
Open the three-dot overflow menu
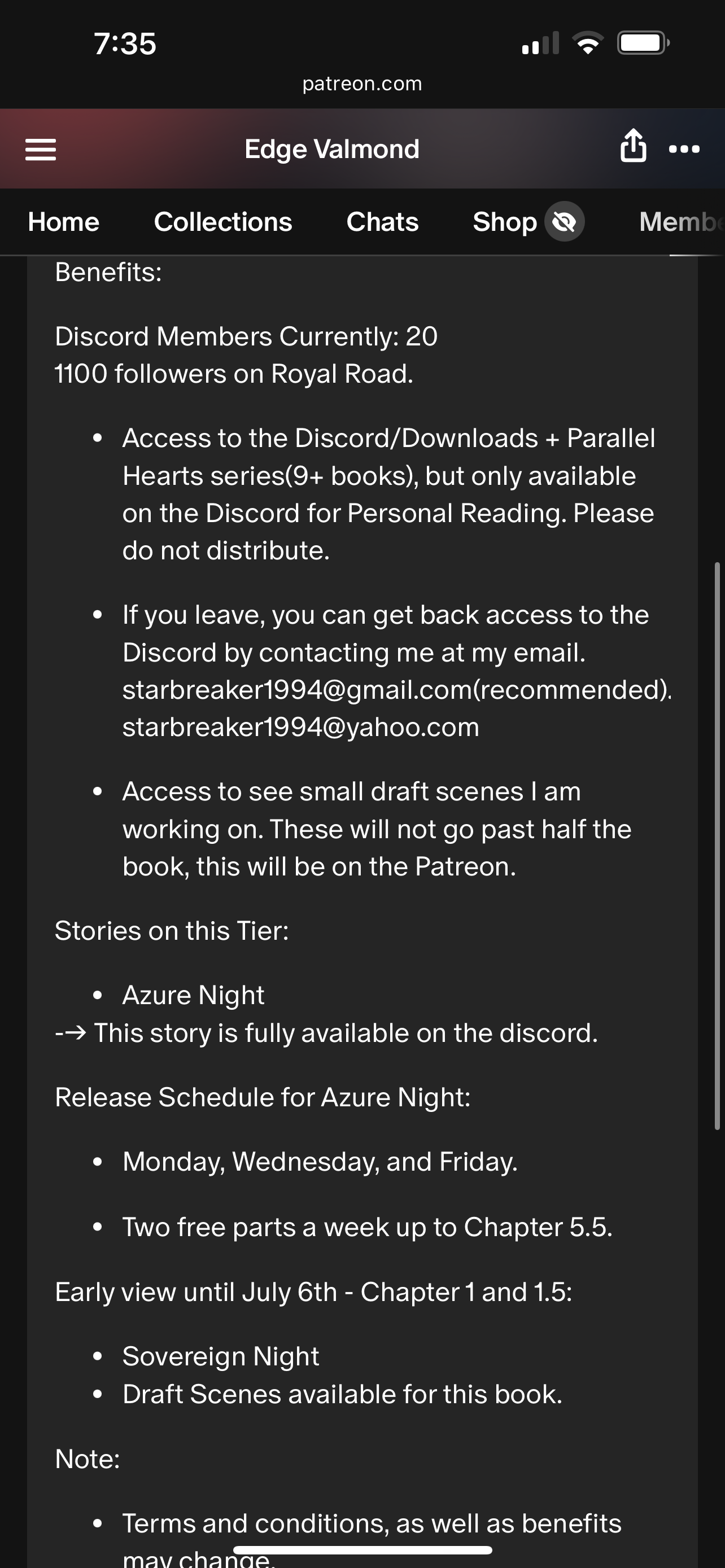pos(684,149)
